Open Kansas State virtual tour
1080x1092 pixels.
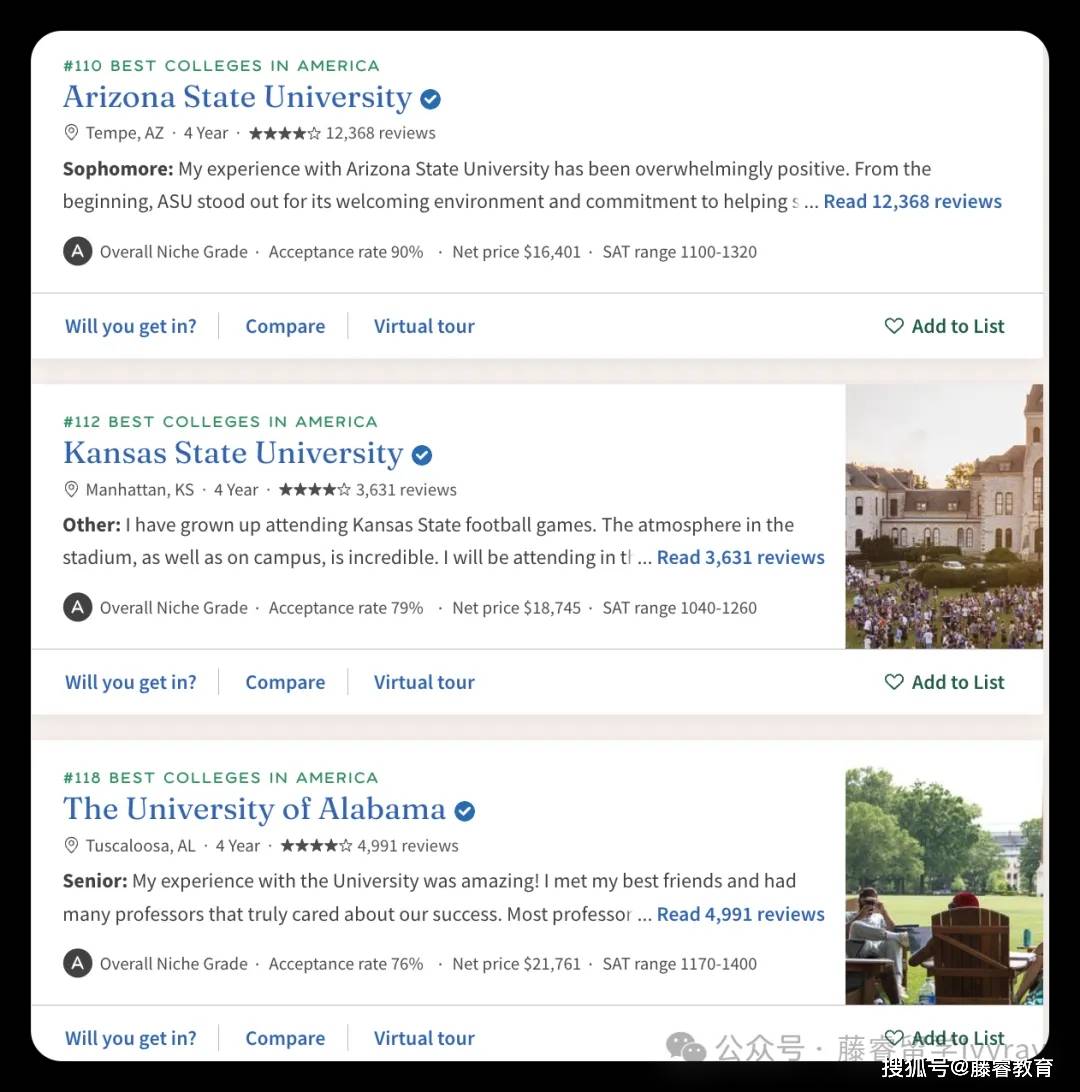click(424, 682)
